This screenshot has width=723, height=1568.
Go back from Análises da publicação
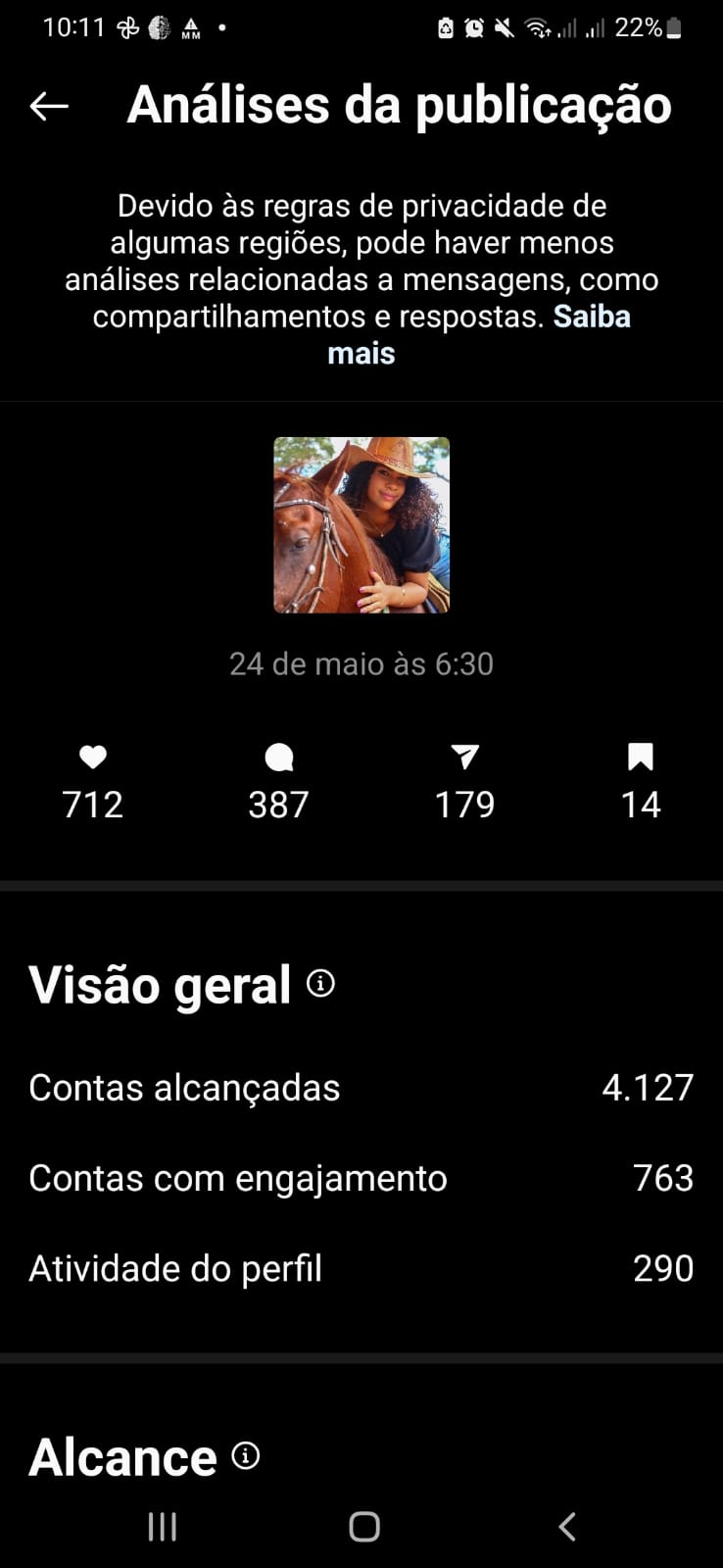click(49, 106)
